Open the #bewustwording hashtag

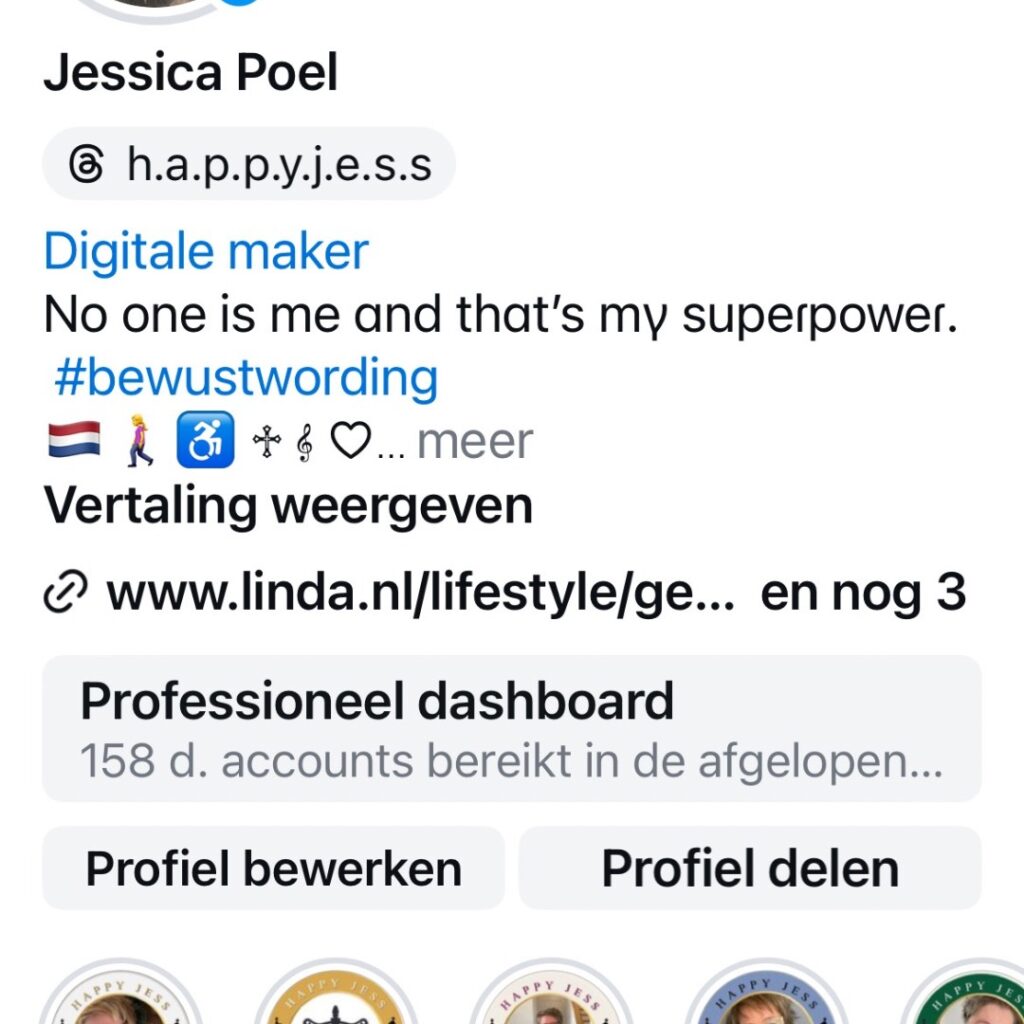(246, 379)
